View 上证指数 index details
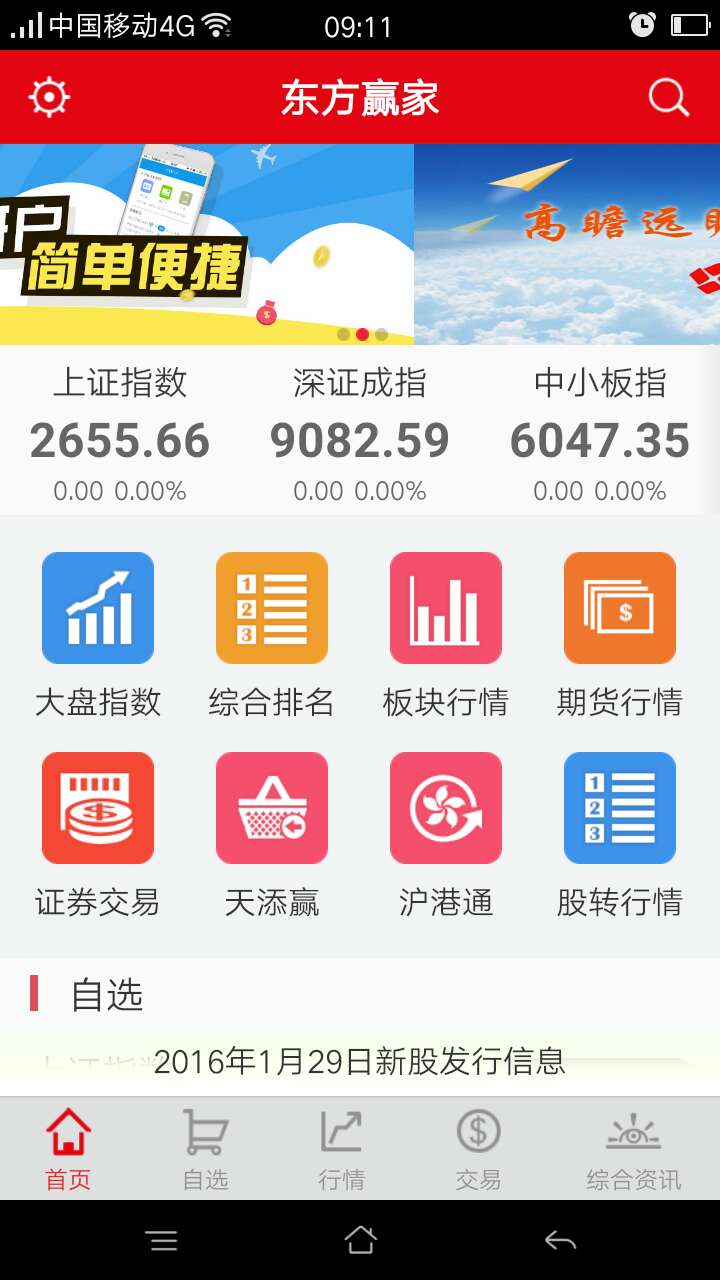This screenshot has width=720, height=1280. (120, 434)
